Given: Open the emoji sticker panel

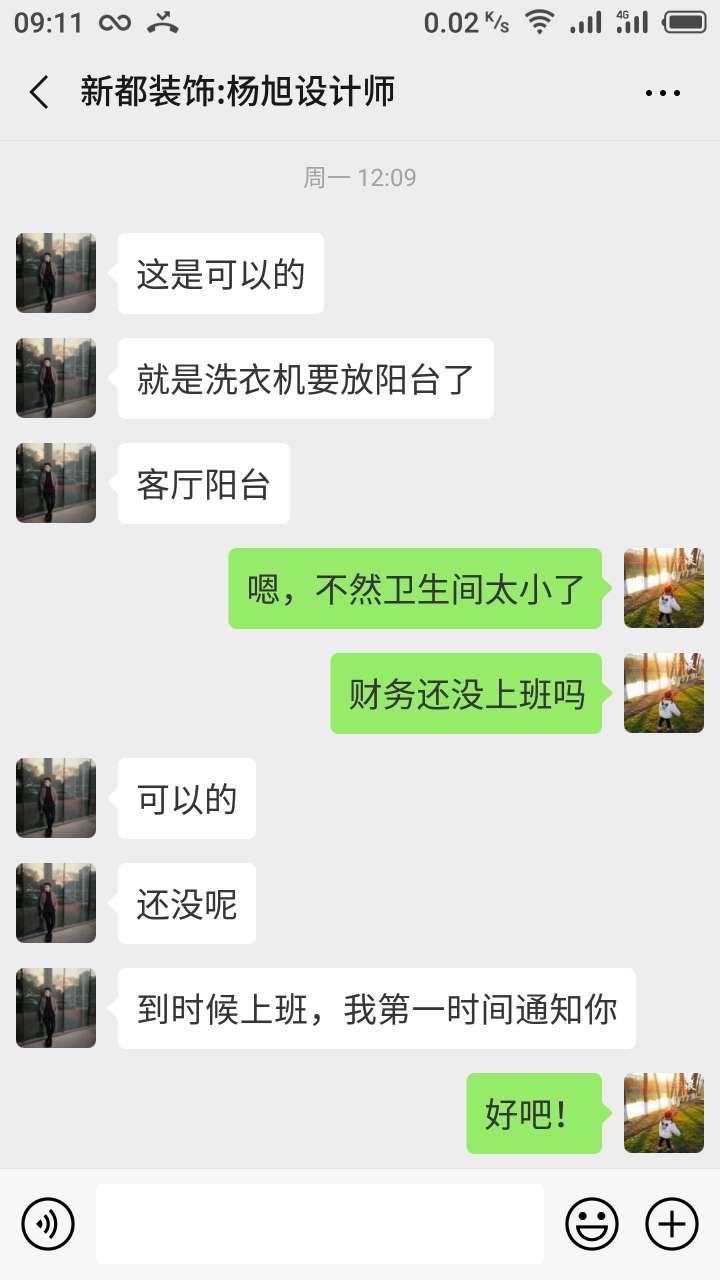Looking at the screenshot, I should tap(592, 1223).
